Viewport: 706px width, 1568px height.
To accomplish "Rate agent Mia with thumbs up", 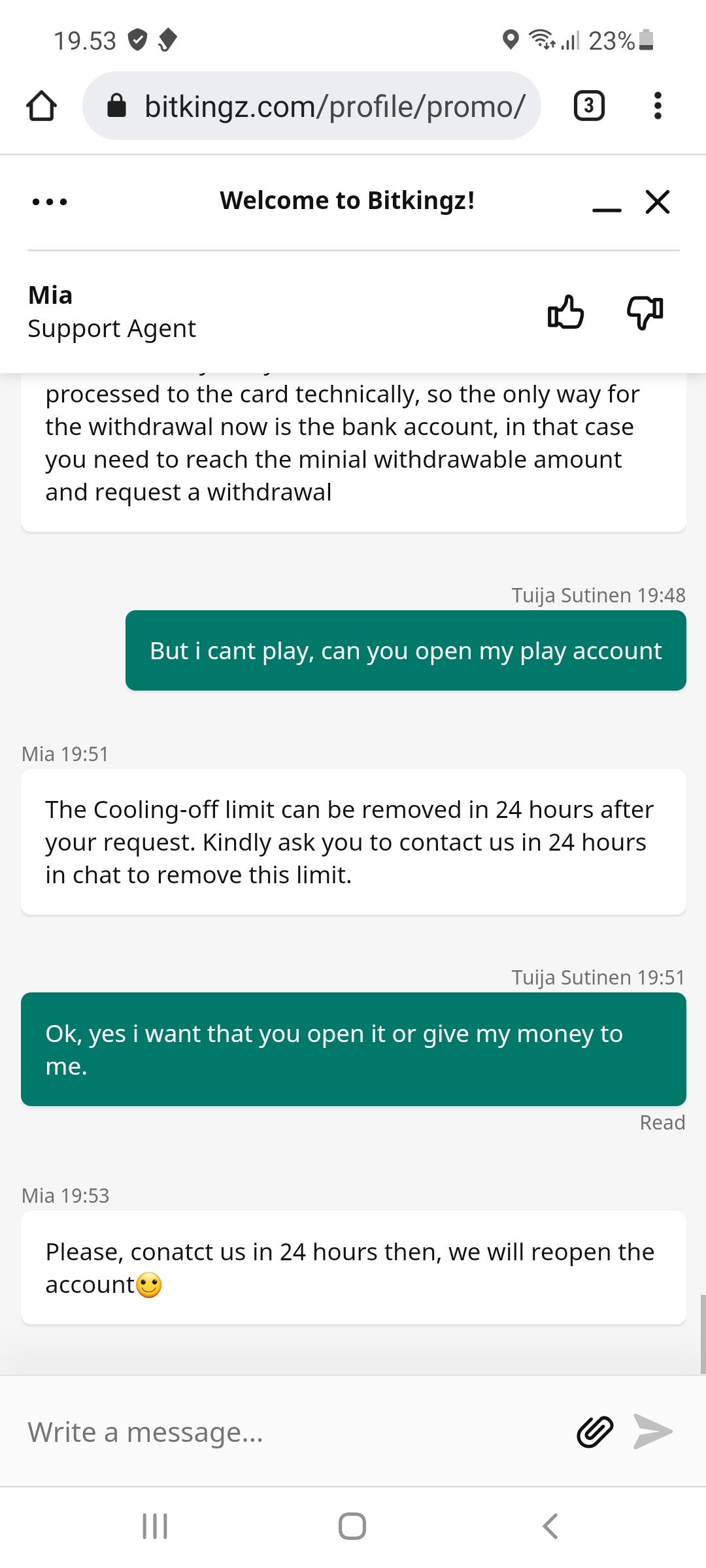I will pos(565,312).
